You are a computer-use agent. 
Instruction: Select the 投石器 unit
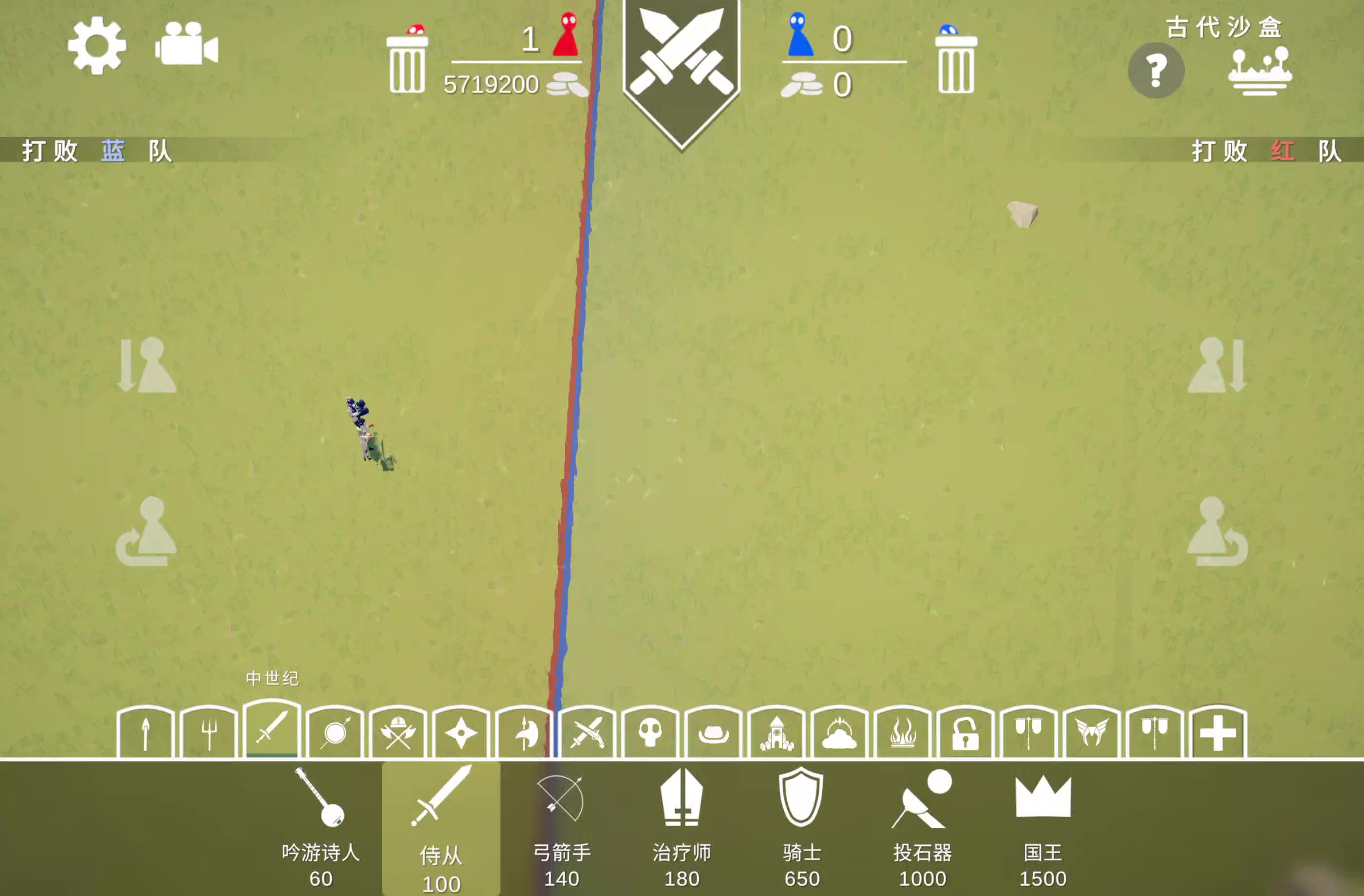coord(922,825)
